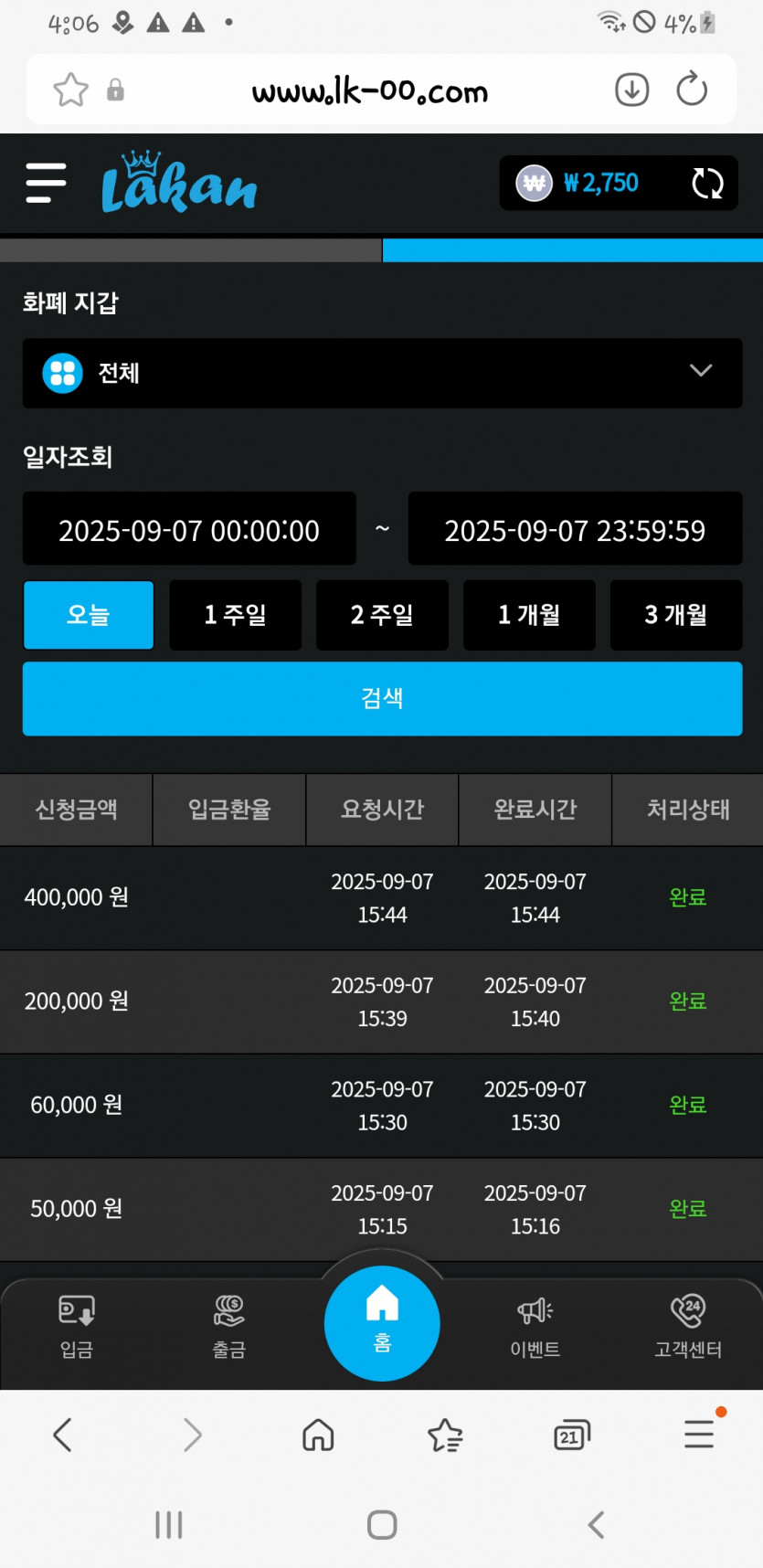Select the 오늘 date filter
The width and height of the screenshot is (763, 1568).
tap(89, 615)
